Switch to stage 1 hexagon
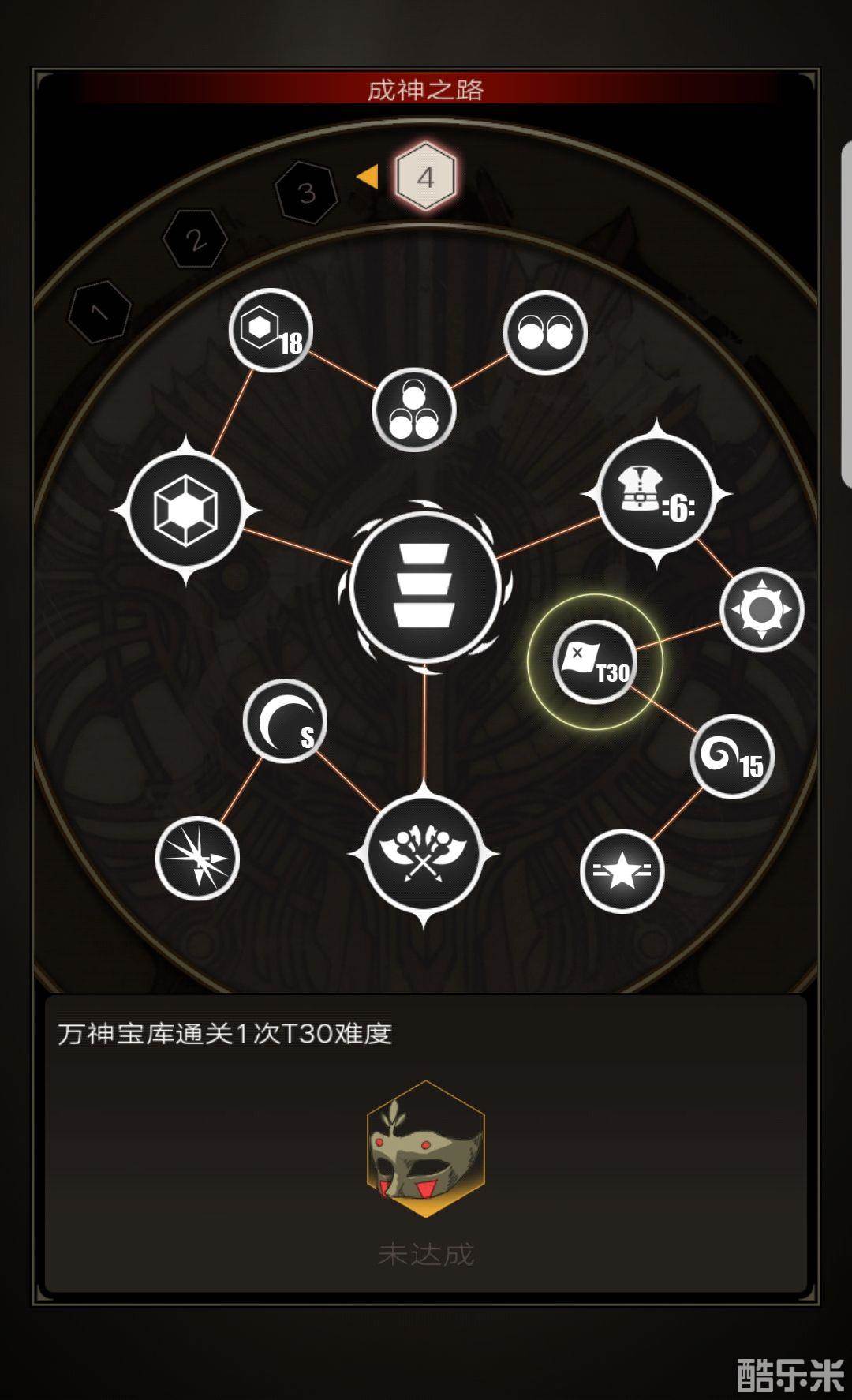The image size is (852, 1400). (x=99, y=313)
